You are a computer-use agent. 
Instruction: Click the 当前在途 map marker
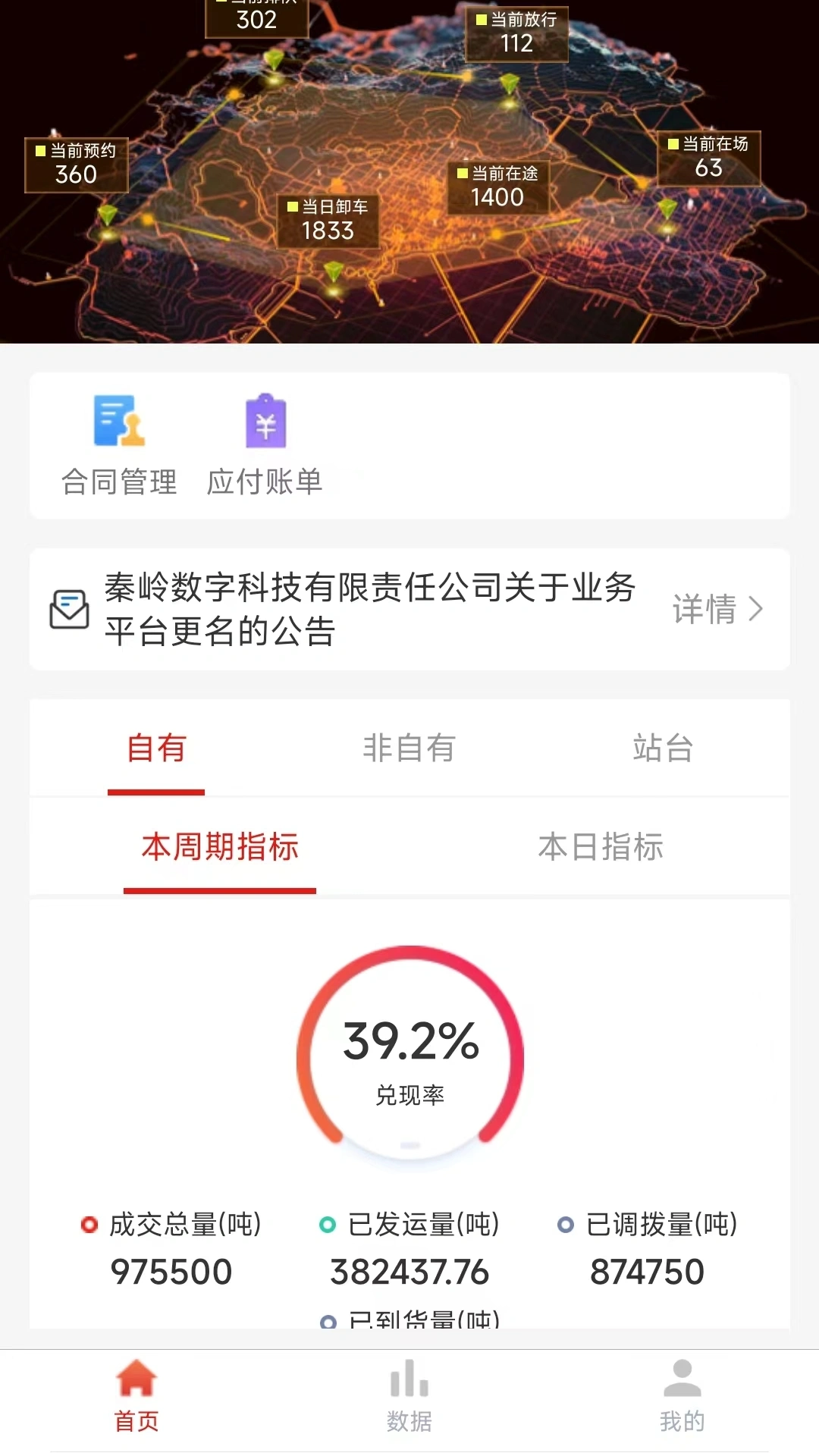(x=497, y=186)
